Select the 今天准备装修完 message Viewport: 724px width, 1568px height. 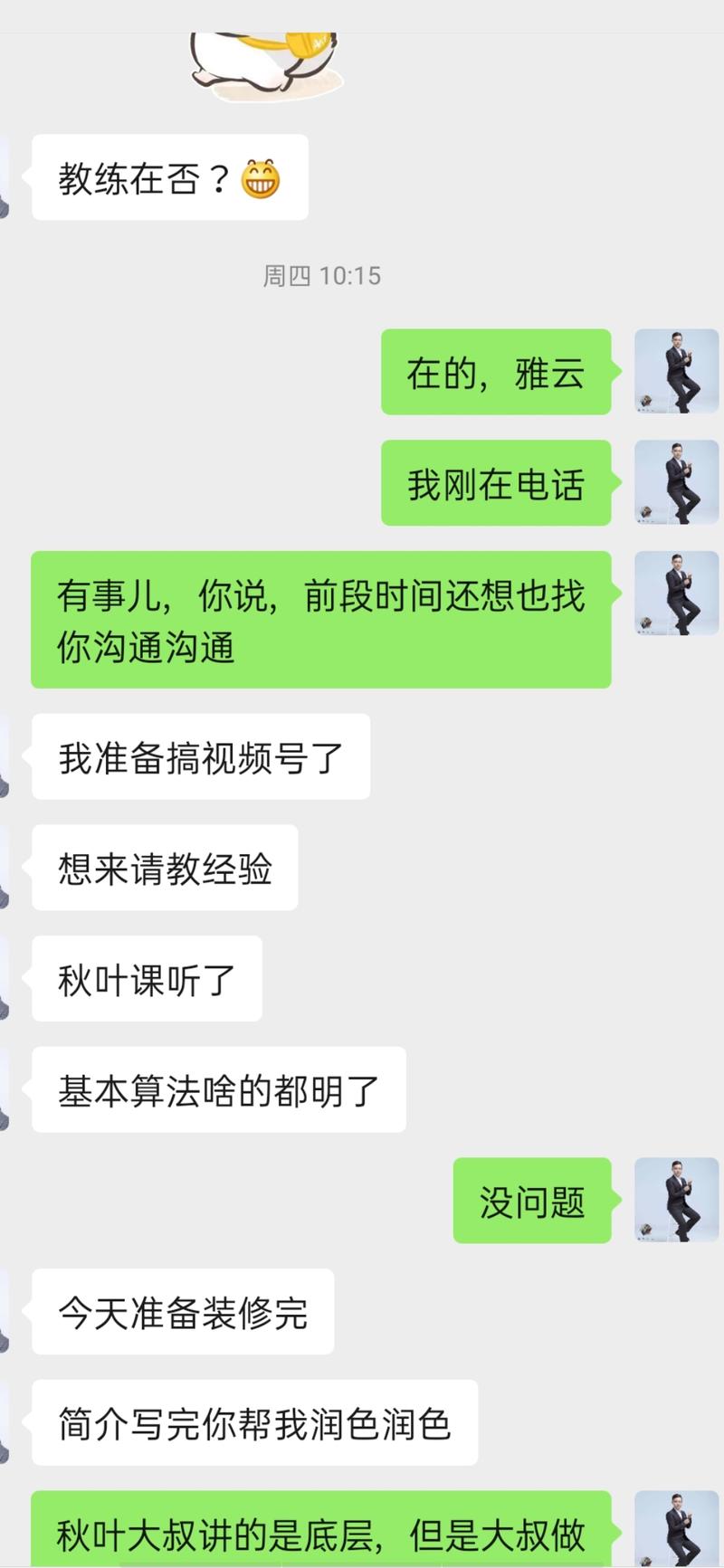tap(183, 1312)
